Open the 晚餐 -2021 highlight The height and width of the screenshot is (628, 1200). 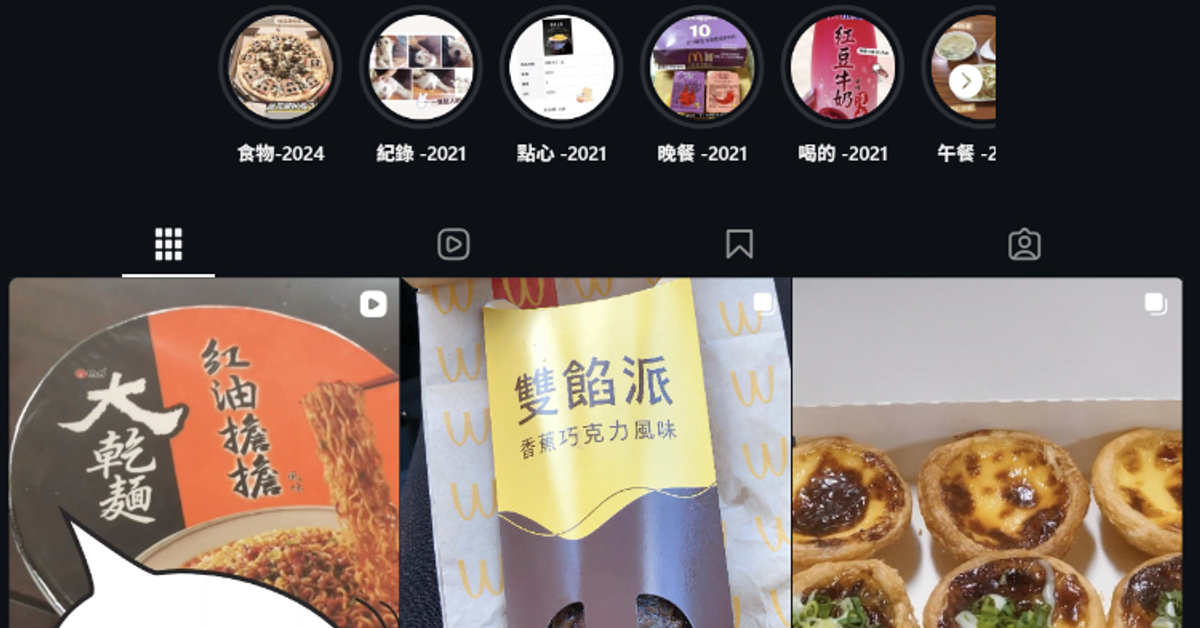point(702,67)
